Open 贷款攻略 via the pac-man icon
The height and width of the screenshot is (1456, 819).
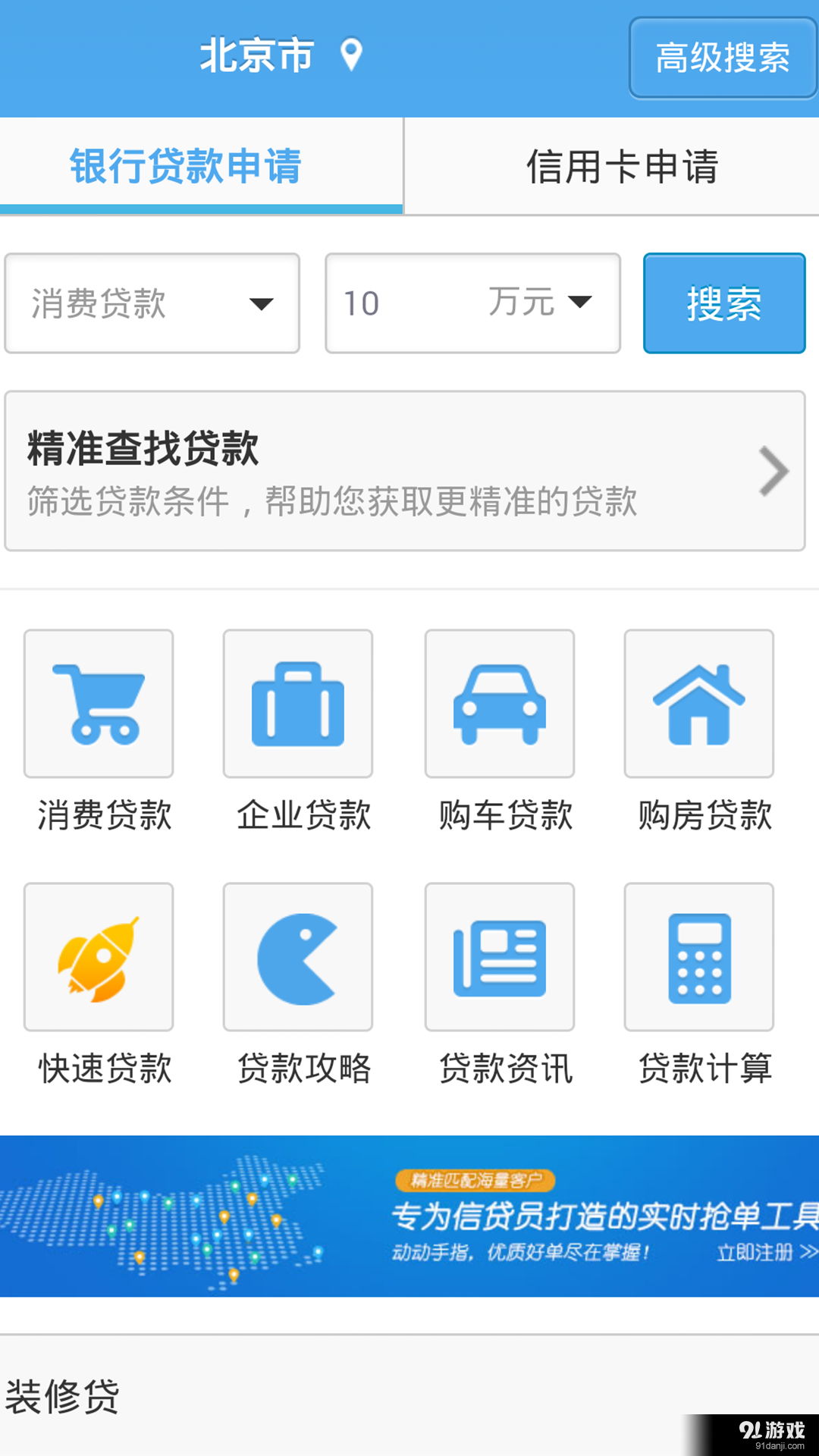tap(298, 957)
